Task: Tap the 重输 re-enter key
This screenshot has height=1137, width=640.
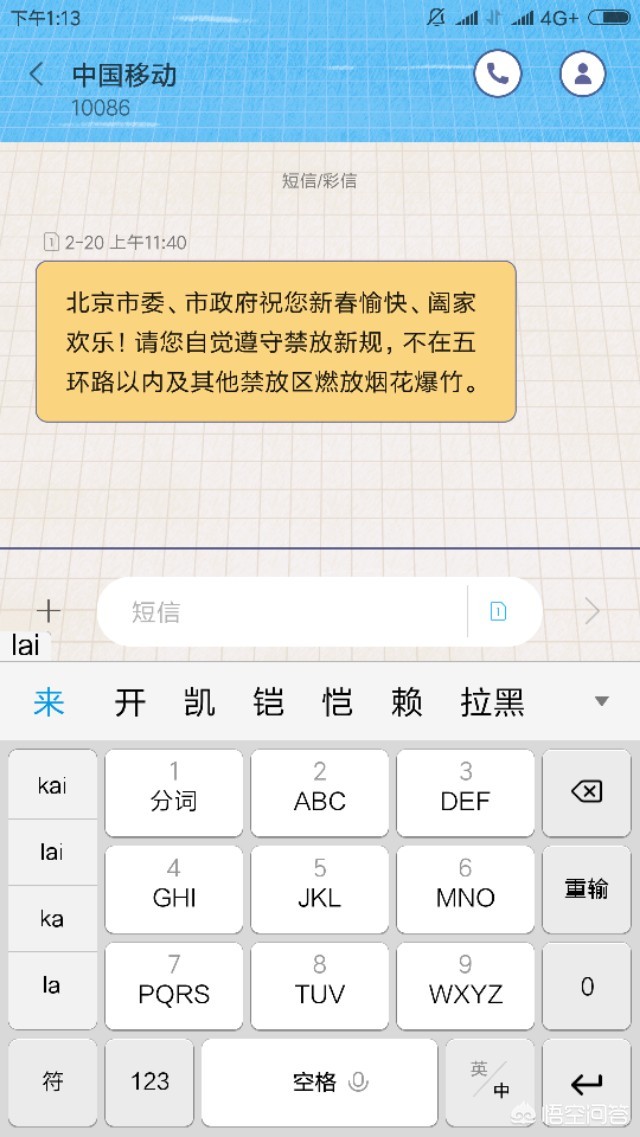Action: point(587,889)
